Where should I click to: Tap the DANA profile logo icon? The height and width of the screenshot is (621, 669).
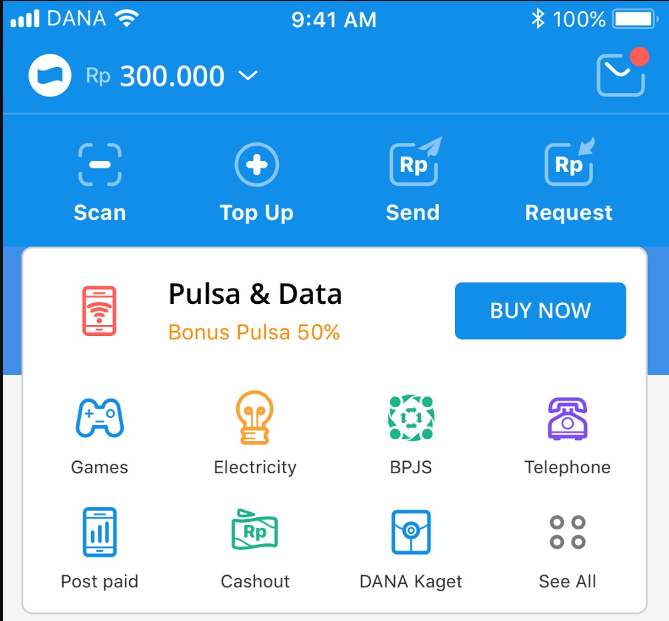click(50, 76)
